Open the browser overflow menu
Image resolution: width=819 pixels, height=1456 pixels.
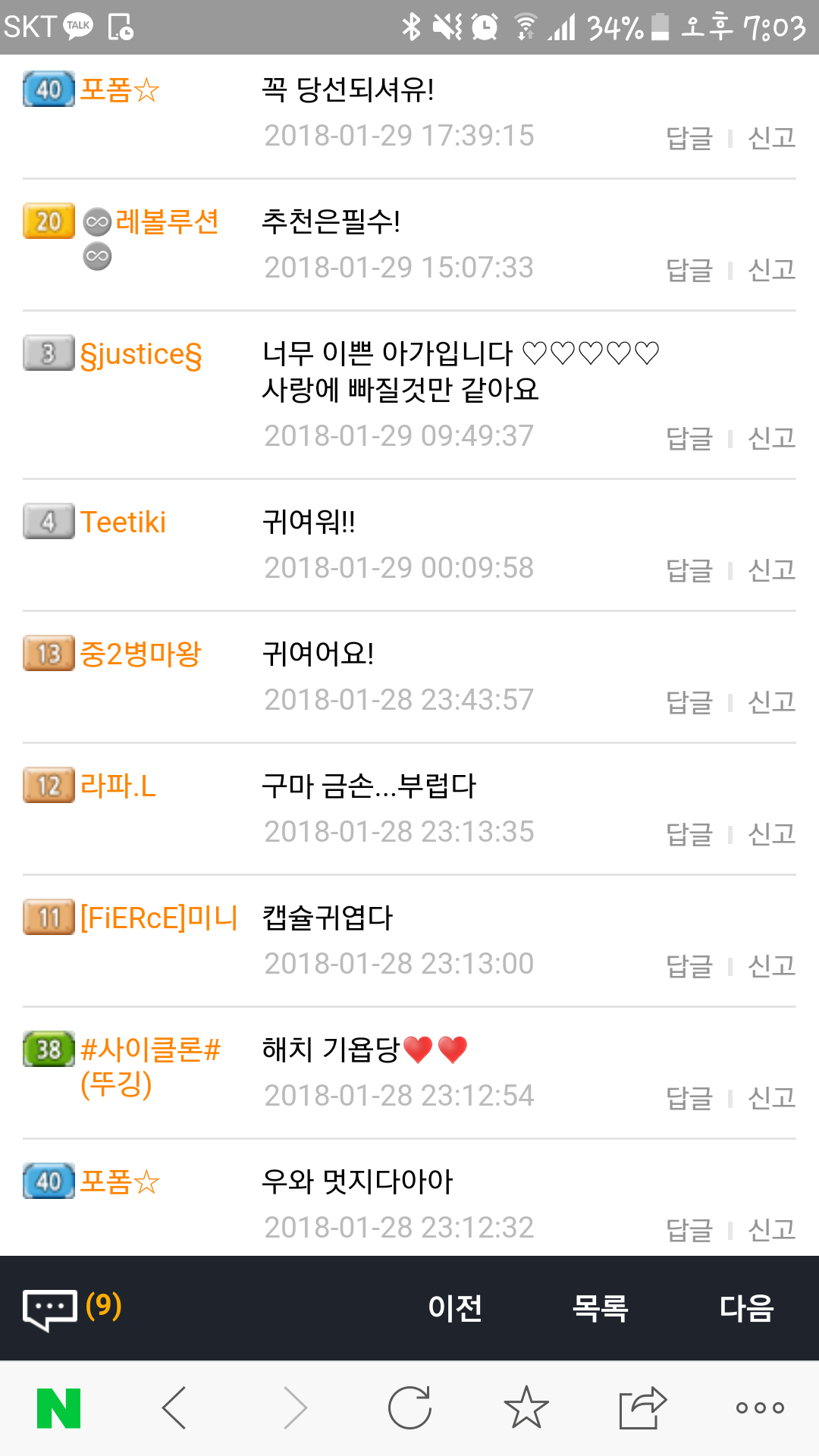[760, 1408]
